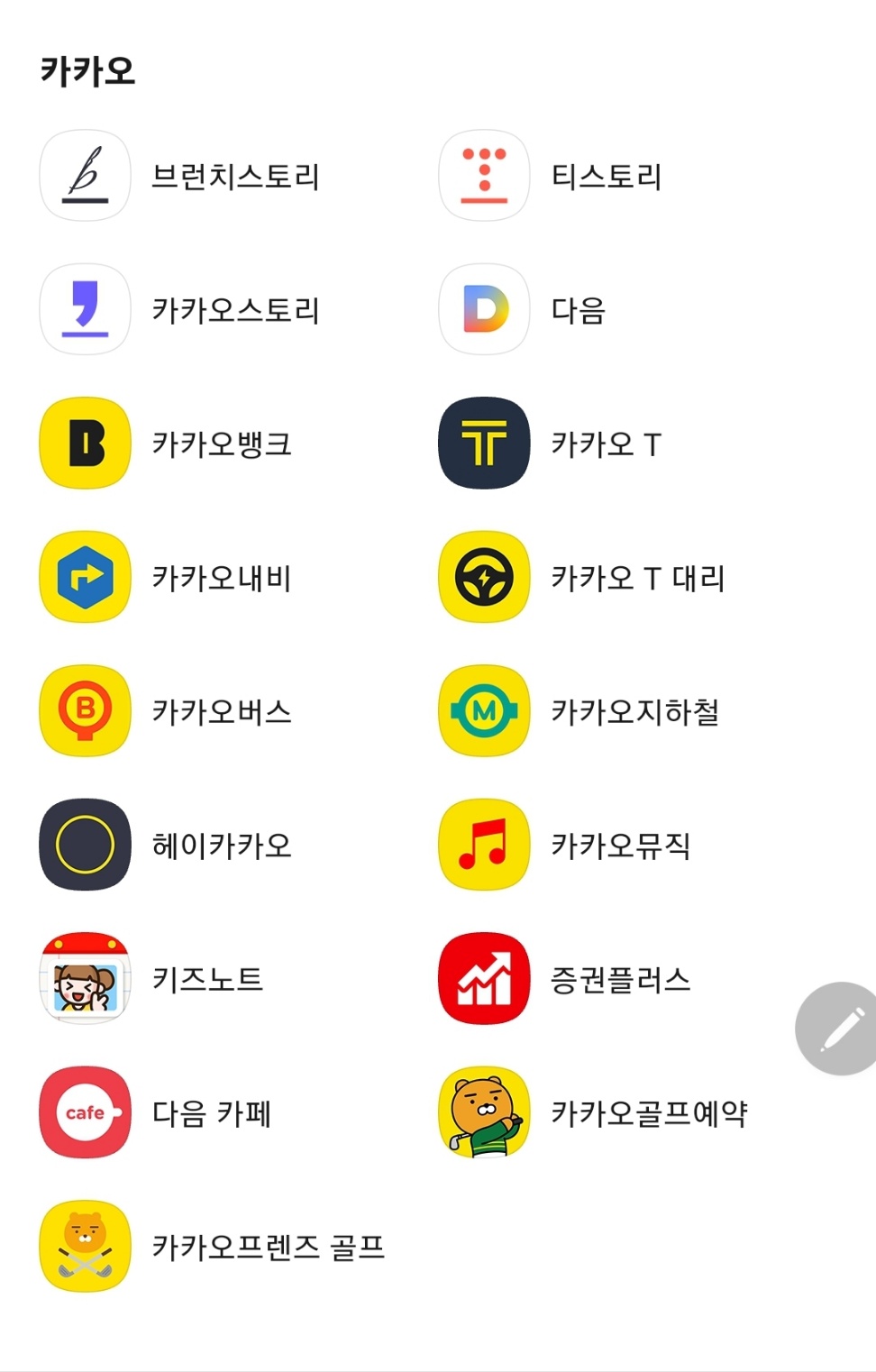Viewport: 876px width, 1372px height.
Task: Launch the Tistory app
Action: click(483, 175)
